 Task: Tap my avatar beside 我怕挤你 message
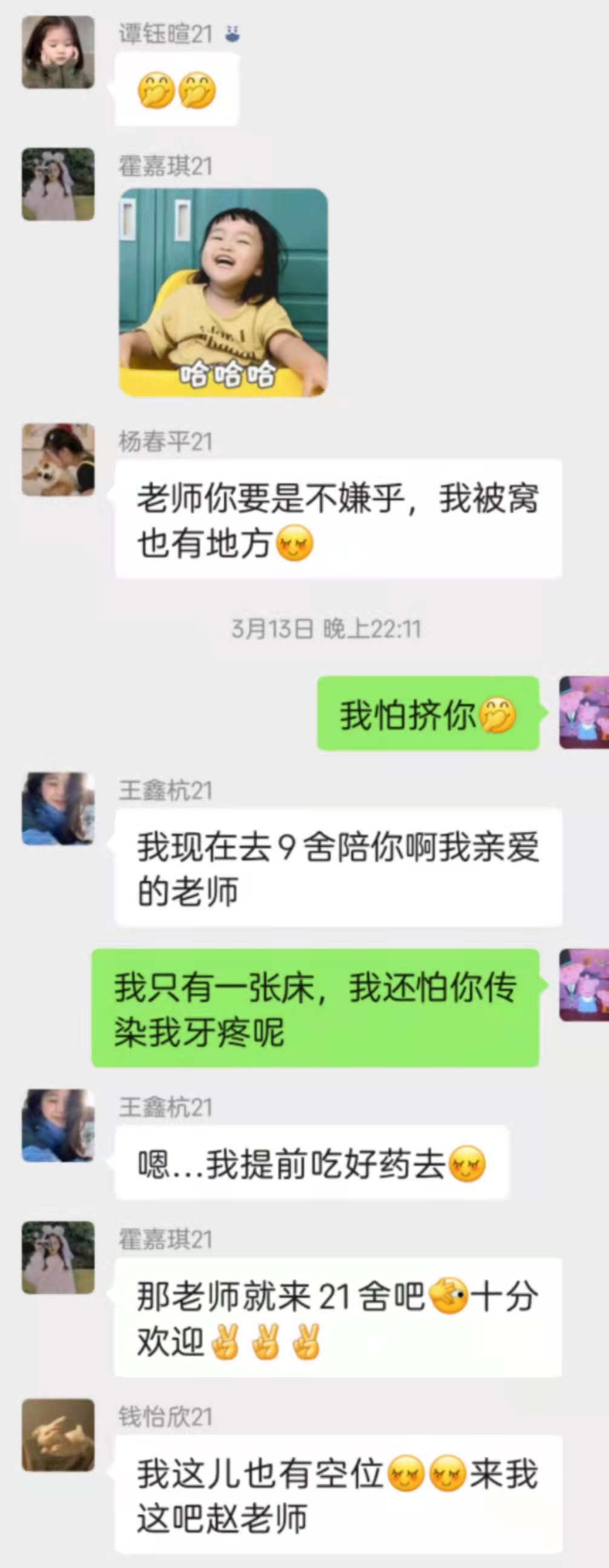584,712
